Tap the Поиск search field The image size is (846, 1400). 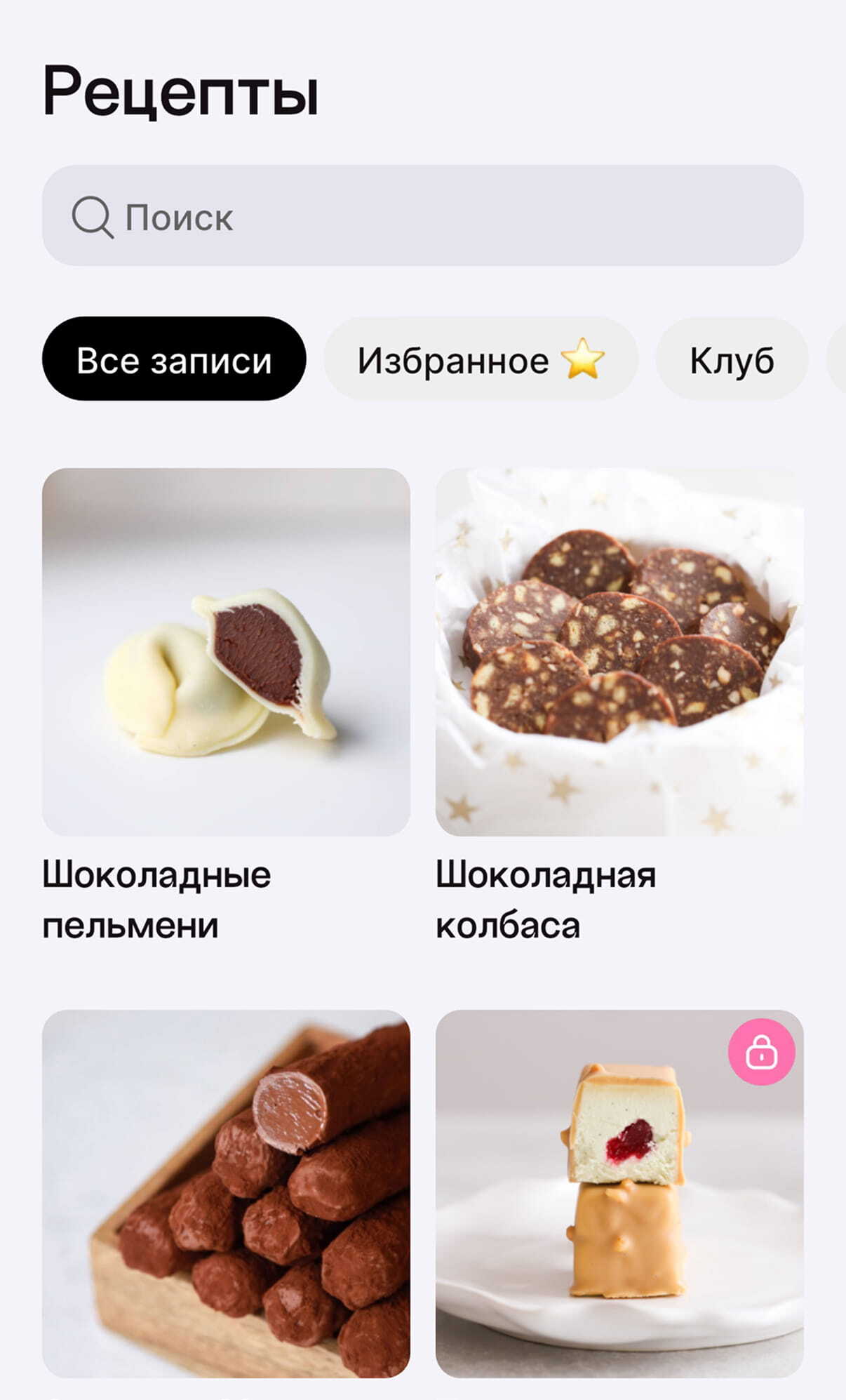pos(422,215)
